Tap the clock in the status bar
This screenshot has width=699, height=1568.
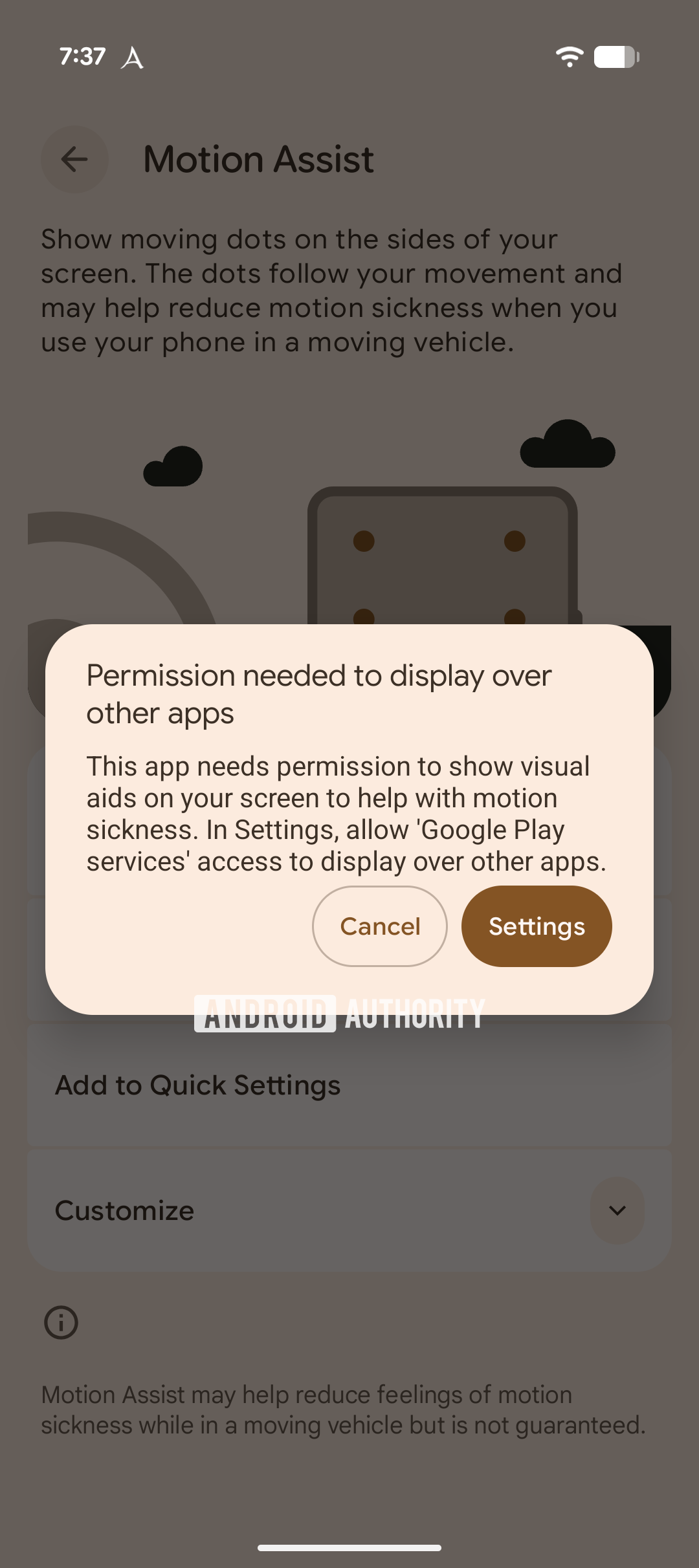[x=82, y=57]
